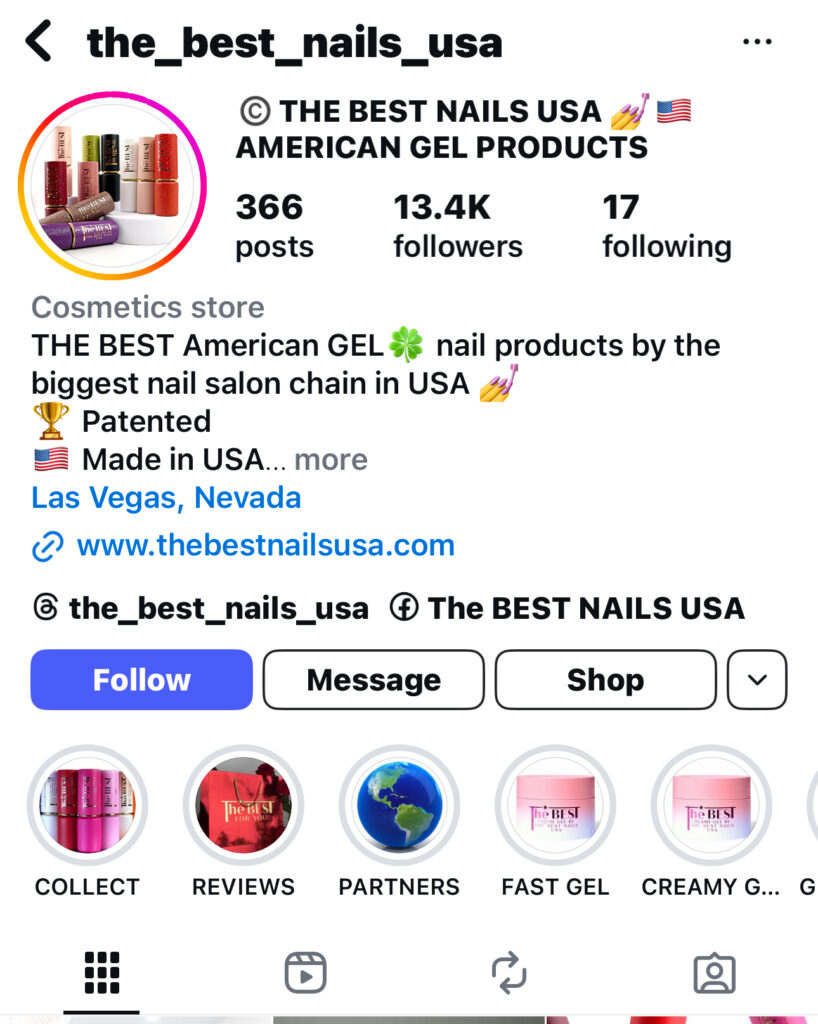Open the 13.4K followers list
The image size is (818, 1024).
457,226
